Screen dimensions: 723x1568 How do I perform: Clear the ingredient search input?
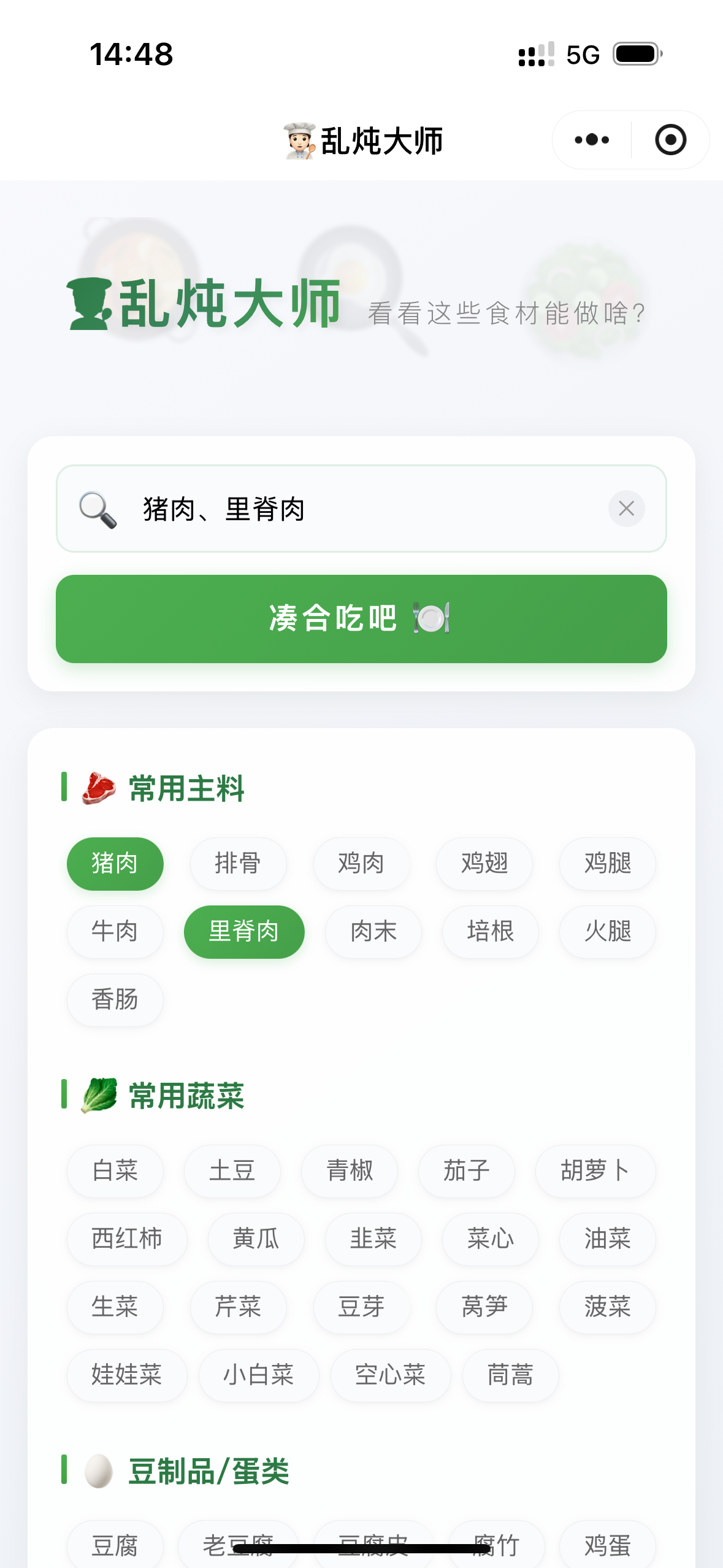pyautogui.click(x=626, y=509)
